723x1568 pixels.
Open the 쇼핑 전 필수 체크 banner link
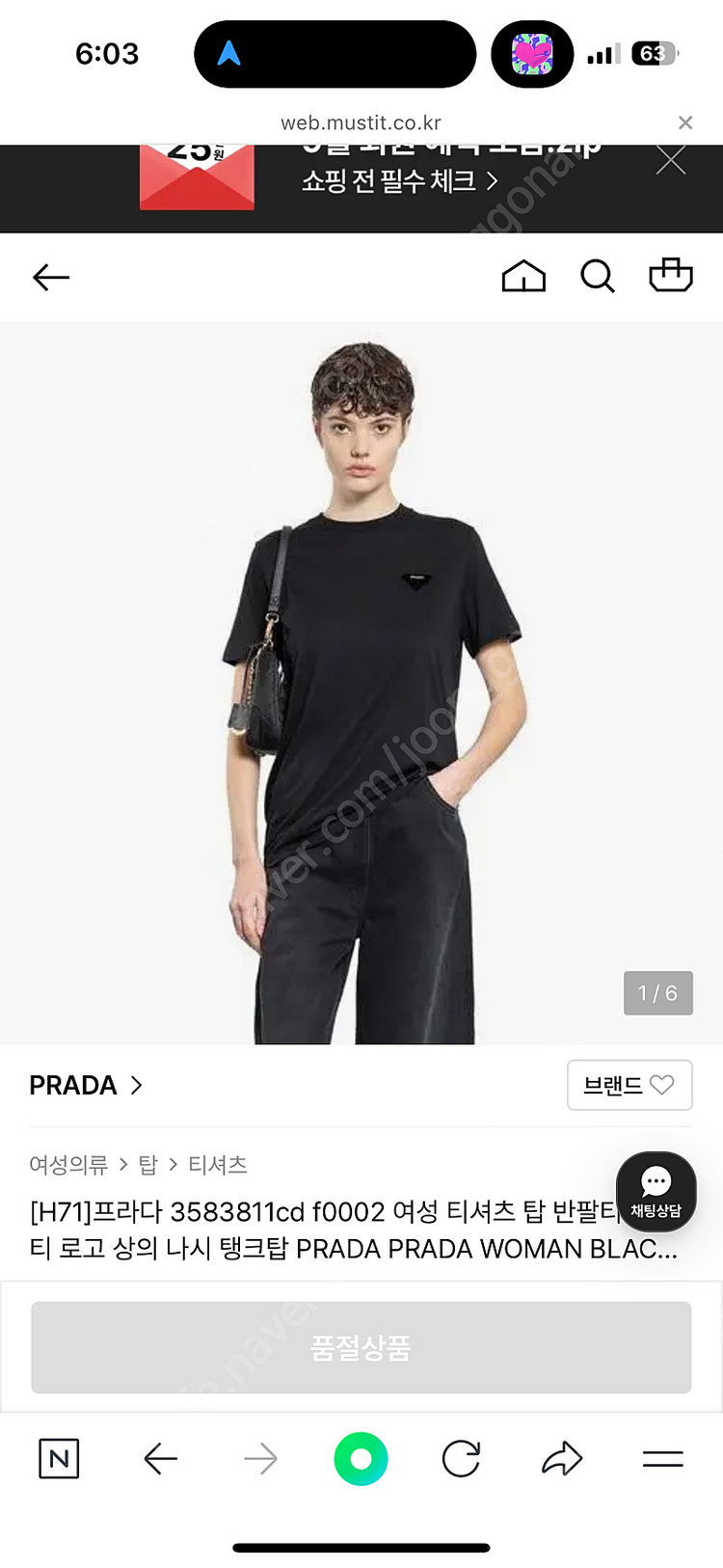[399, 181]
